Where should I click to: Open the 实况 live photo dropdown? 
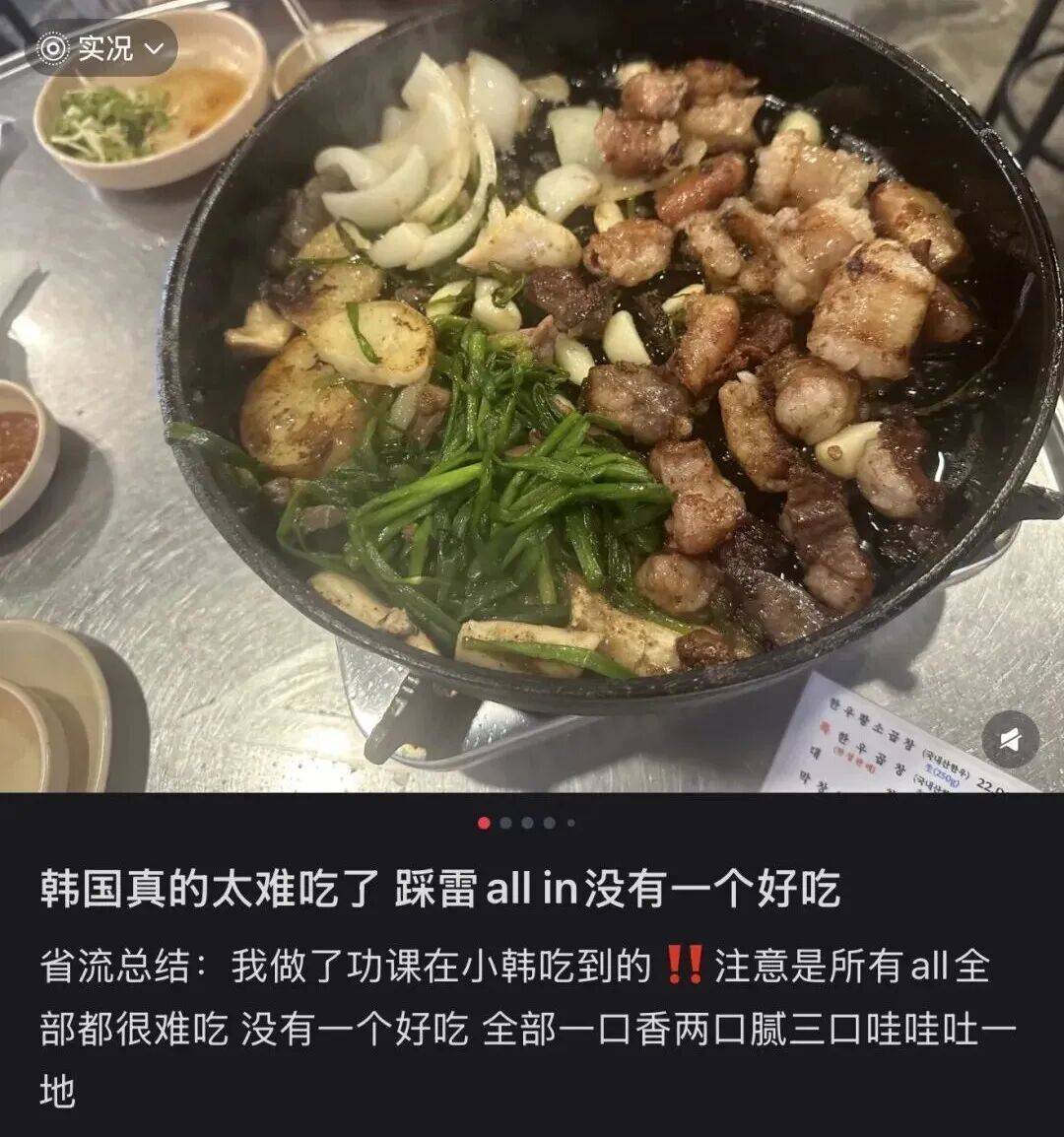tap(101, 47)
